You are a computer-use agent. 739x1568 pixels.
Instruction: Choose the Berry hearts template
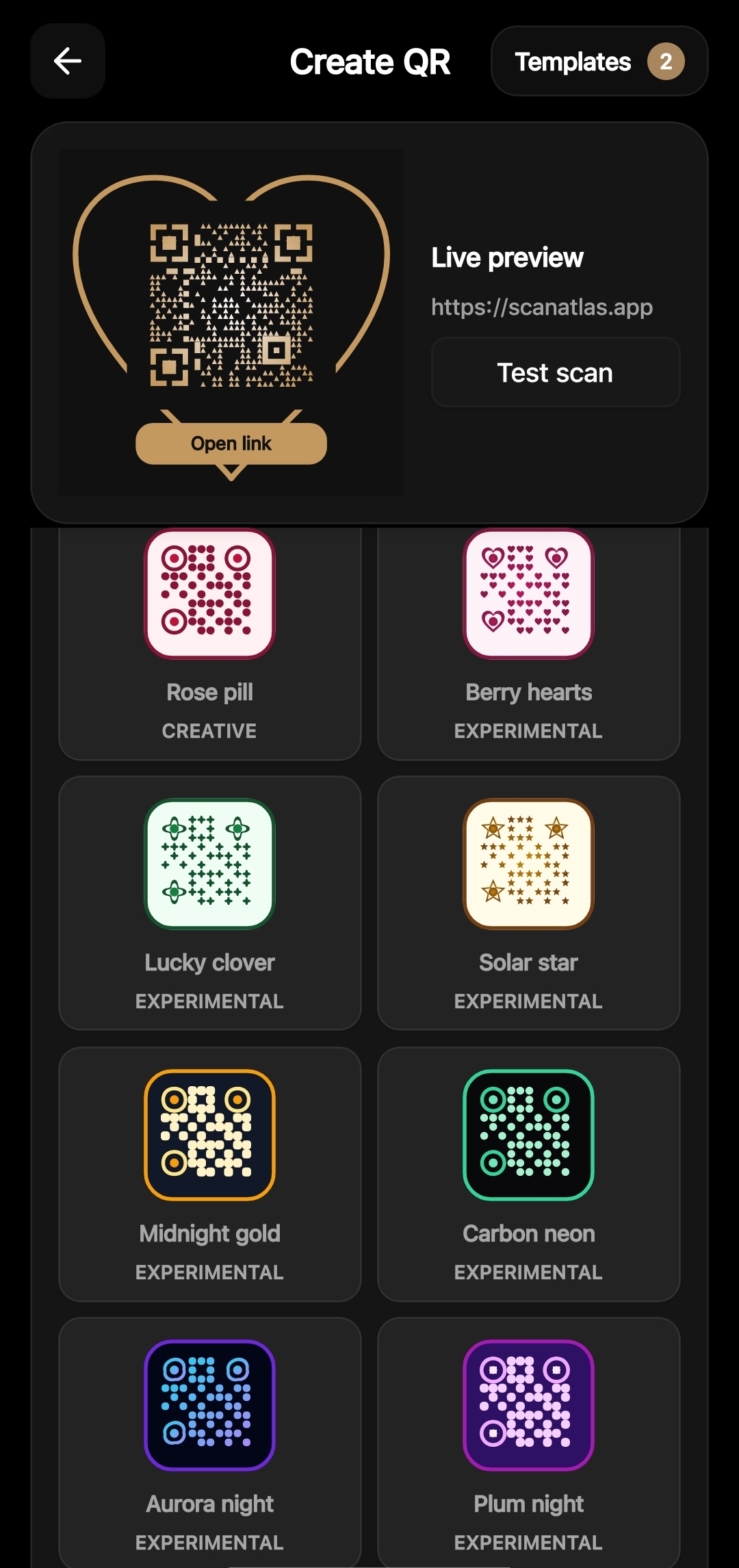529,643
